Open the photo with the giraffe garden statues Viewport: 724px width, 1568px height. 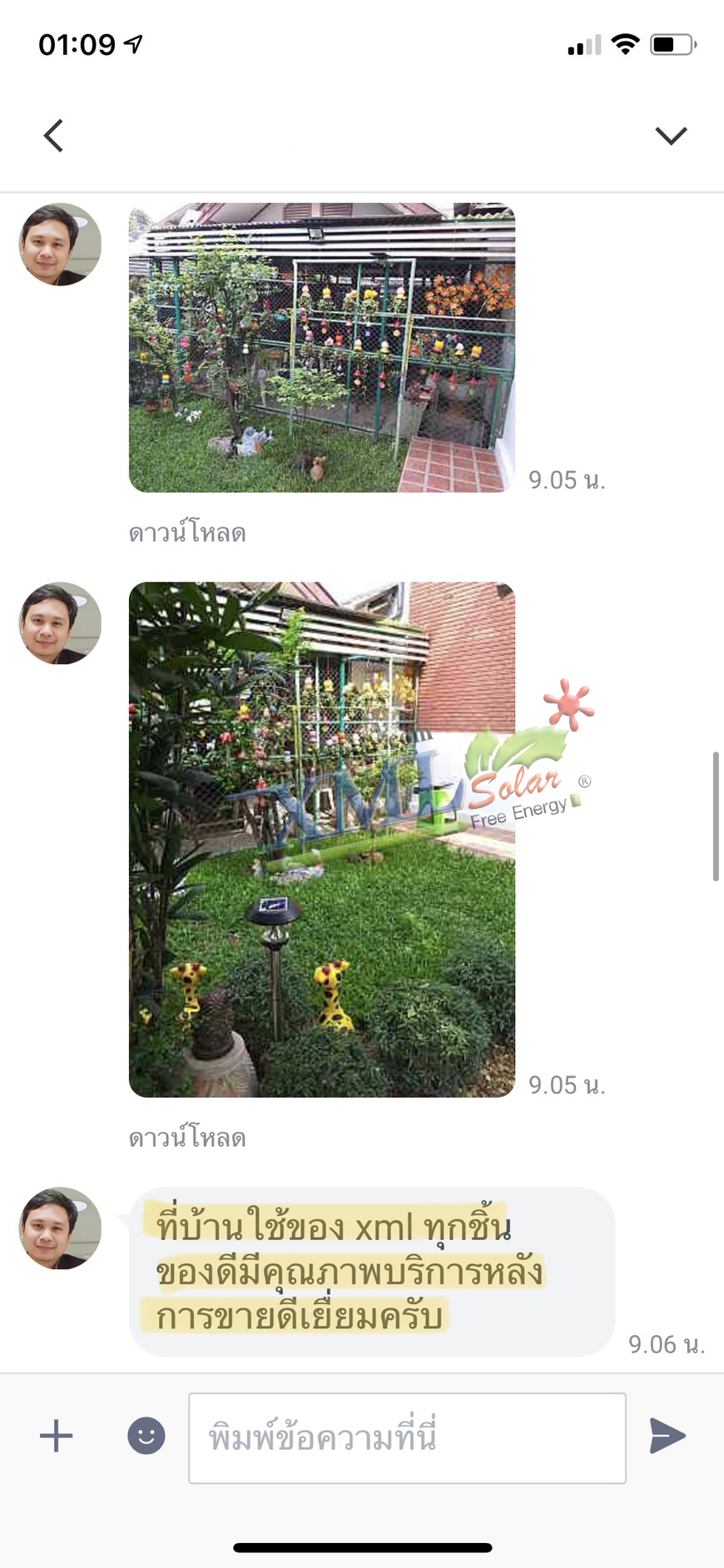(322, 839)
